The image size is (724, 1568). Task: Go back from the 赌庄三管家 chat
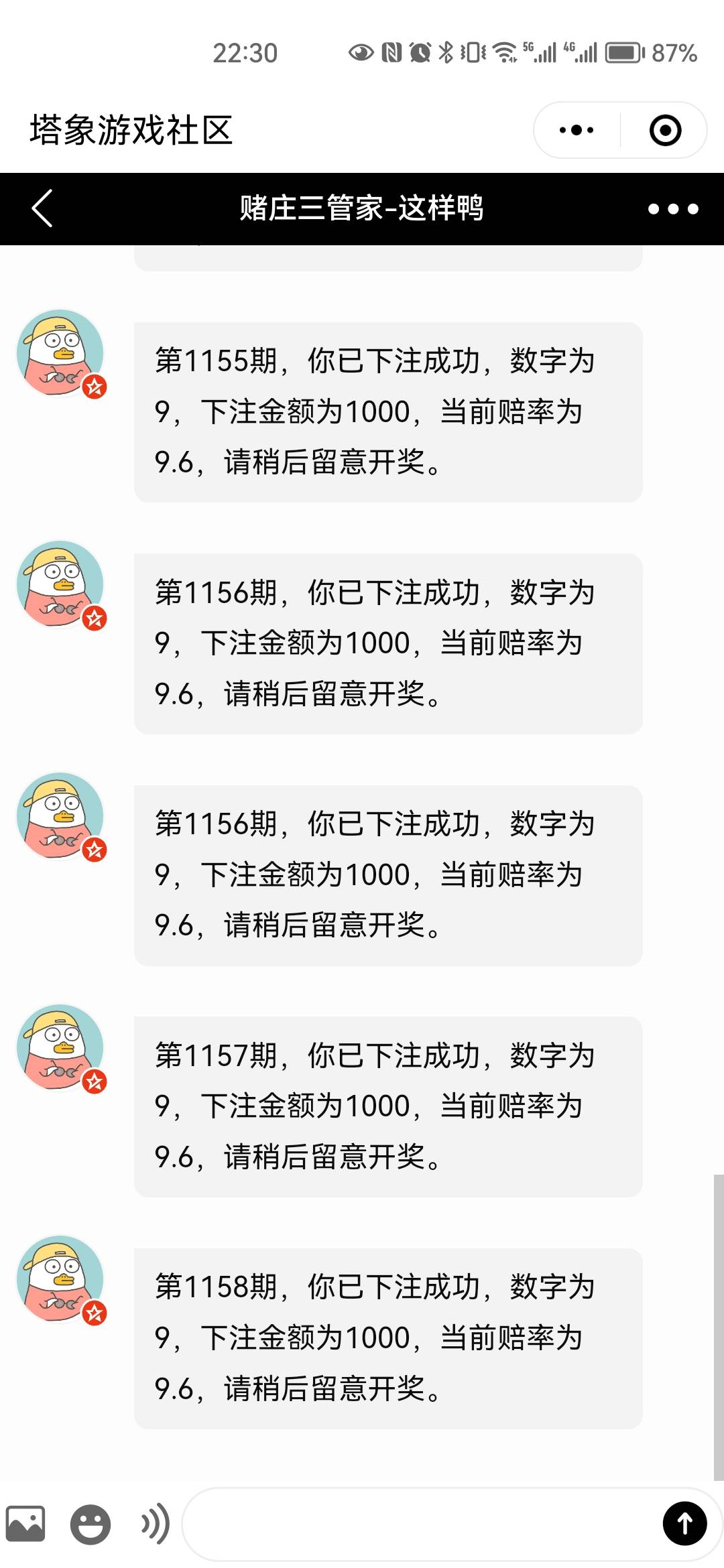point(42,208)
